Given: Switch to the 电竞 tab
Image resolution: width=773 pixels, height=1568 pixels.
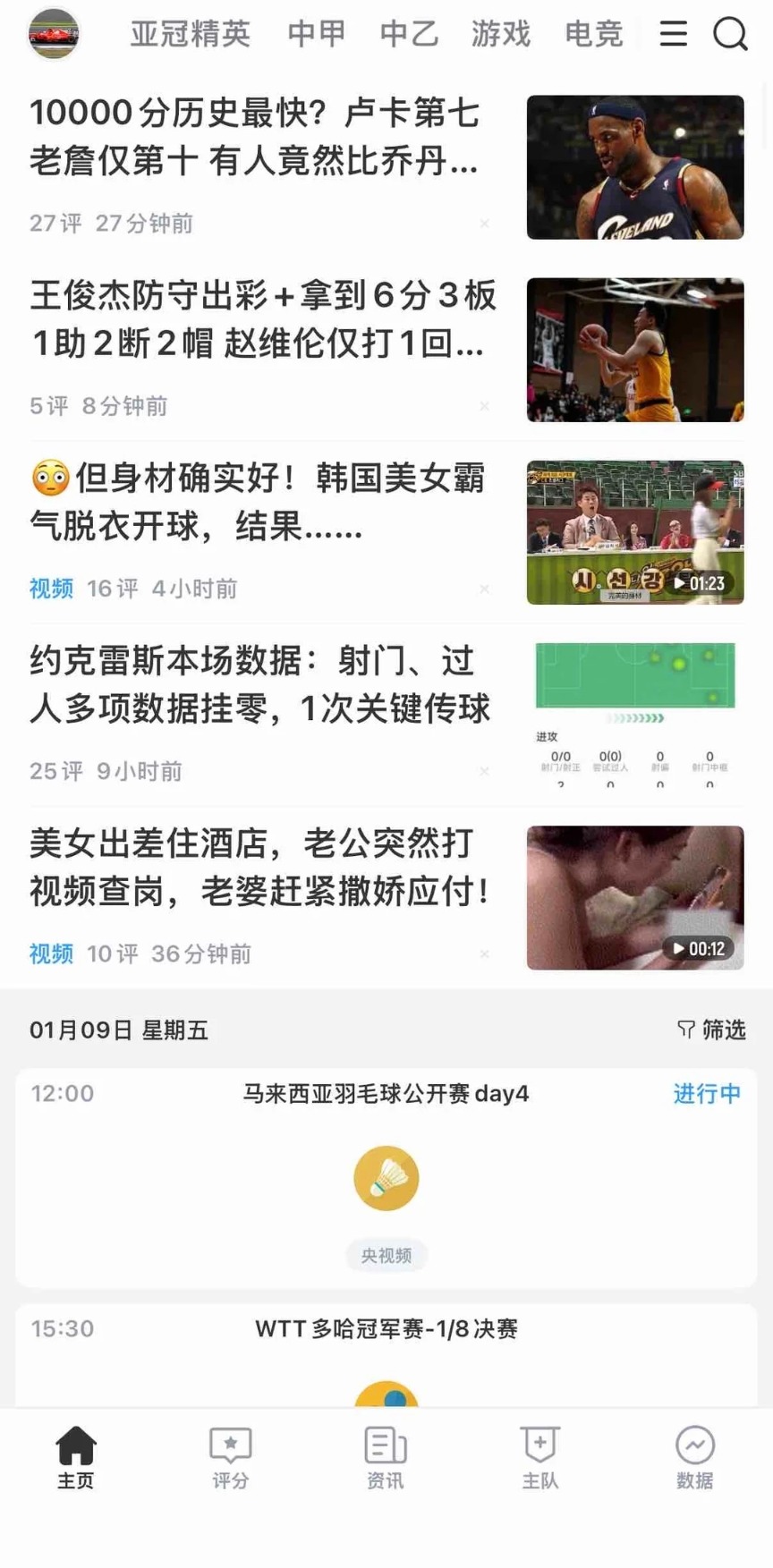Looking at the screenshot, I should pyautogui.click(x=593, y=35).
